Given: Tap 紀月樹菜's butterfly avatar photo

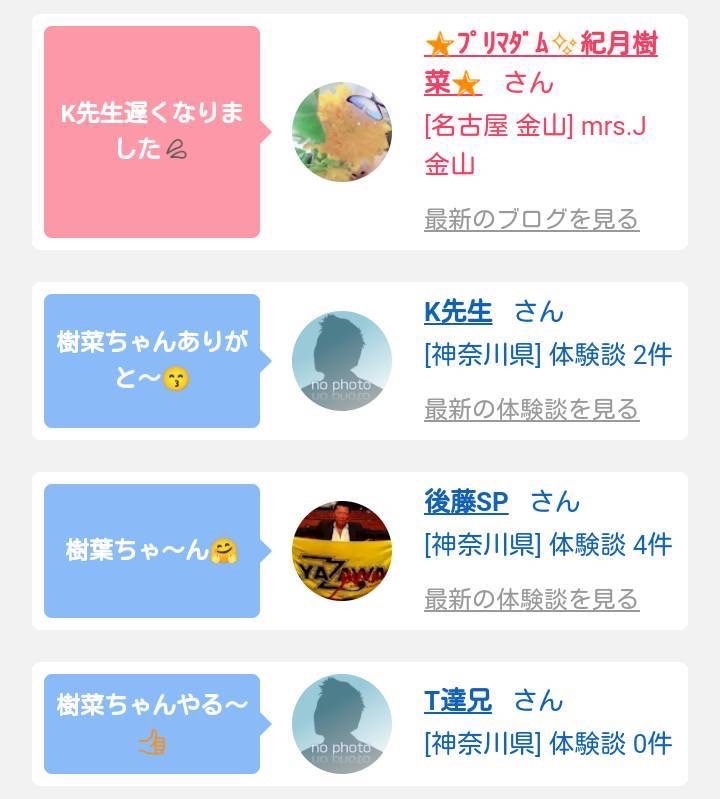Looking at the screenshot, I should tap(342, 132).
